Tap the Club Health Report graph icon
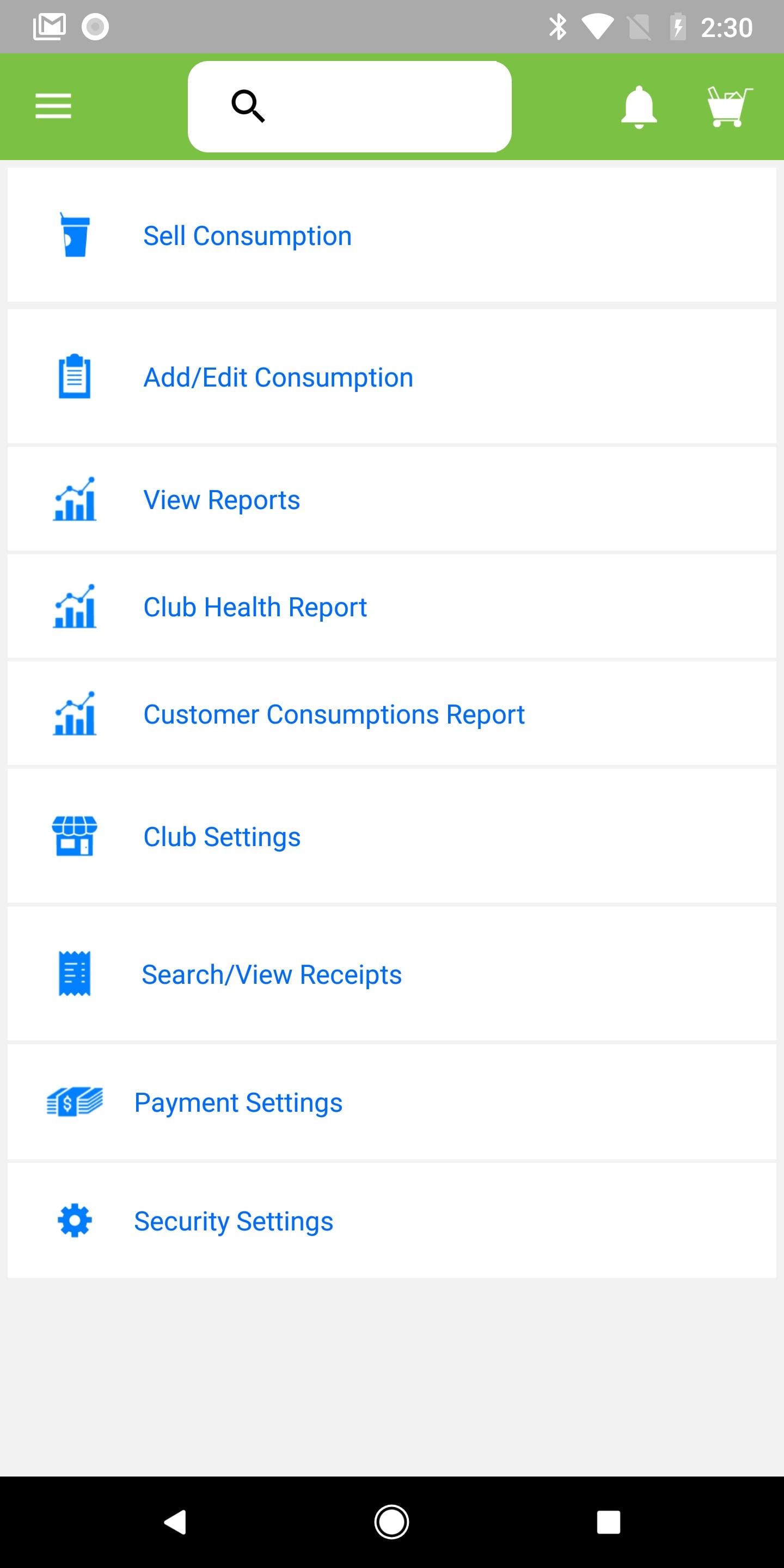 point(74,607)
